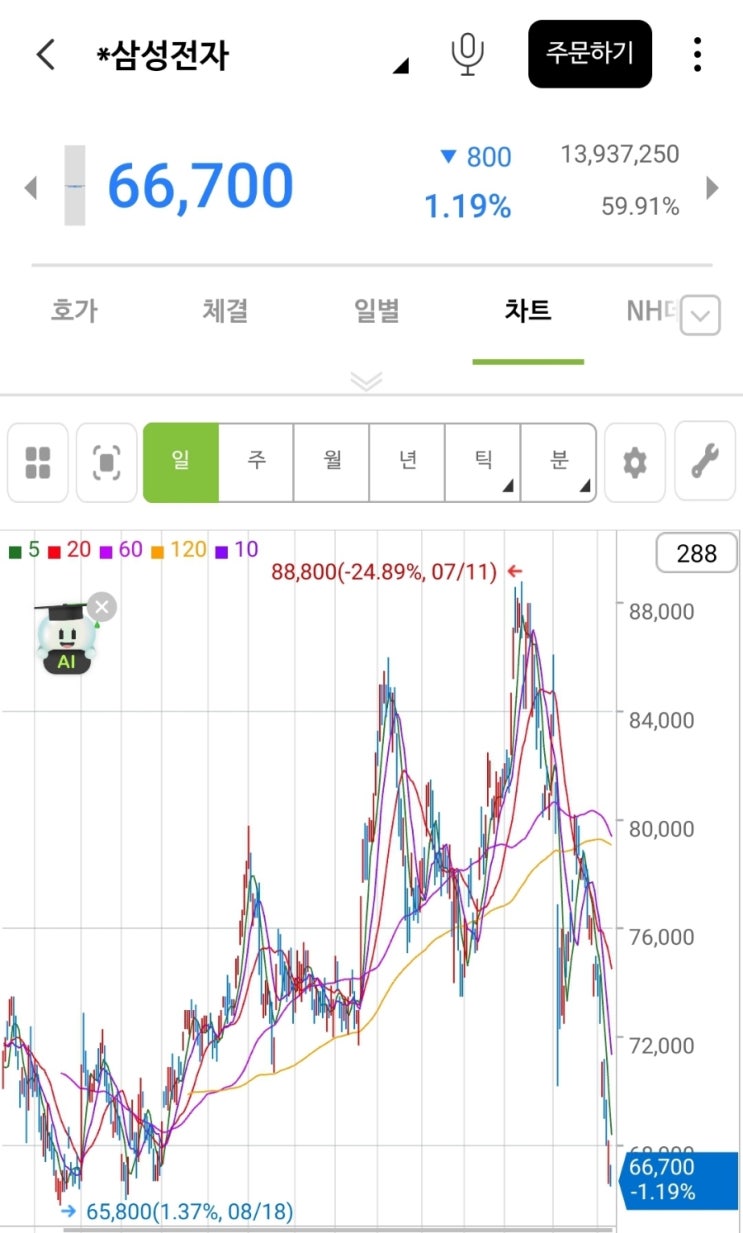Switch to the 호가 tab

[74, 311]
